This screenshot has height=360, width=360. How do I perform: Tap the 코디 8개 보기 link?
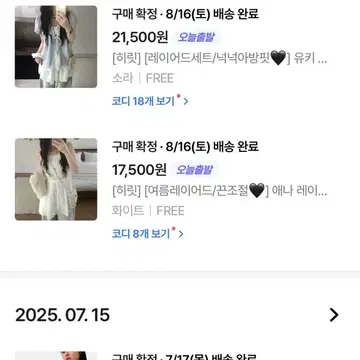pos(148,234)
